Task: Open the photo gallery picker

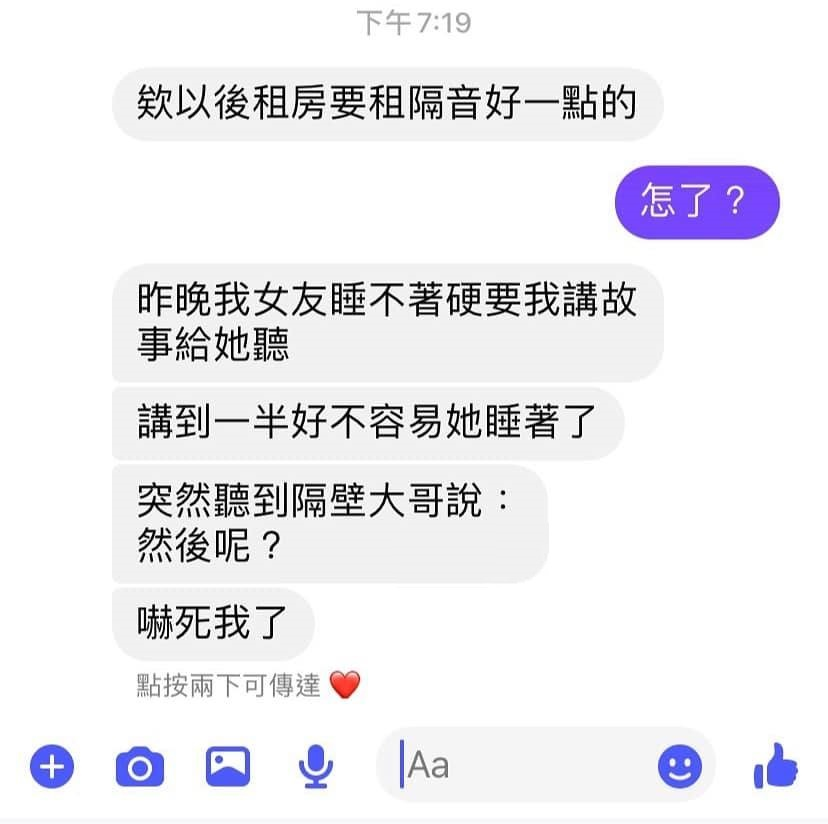Action: tap(228, 766)
